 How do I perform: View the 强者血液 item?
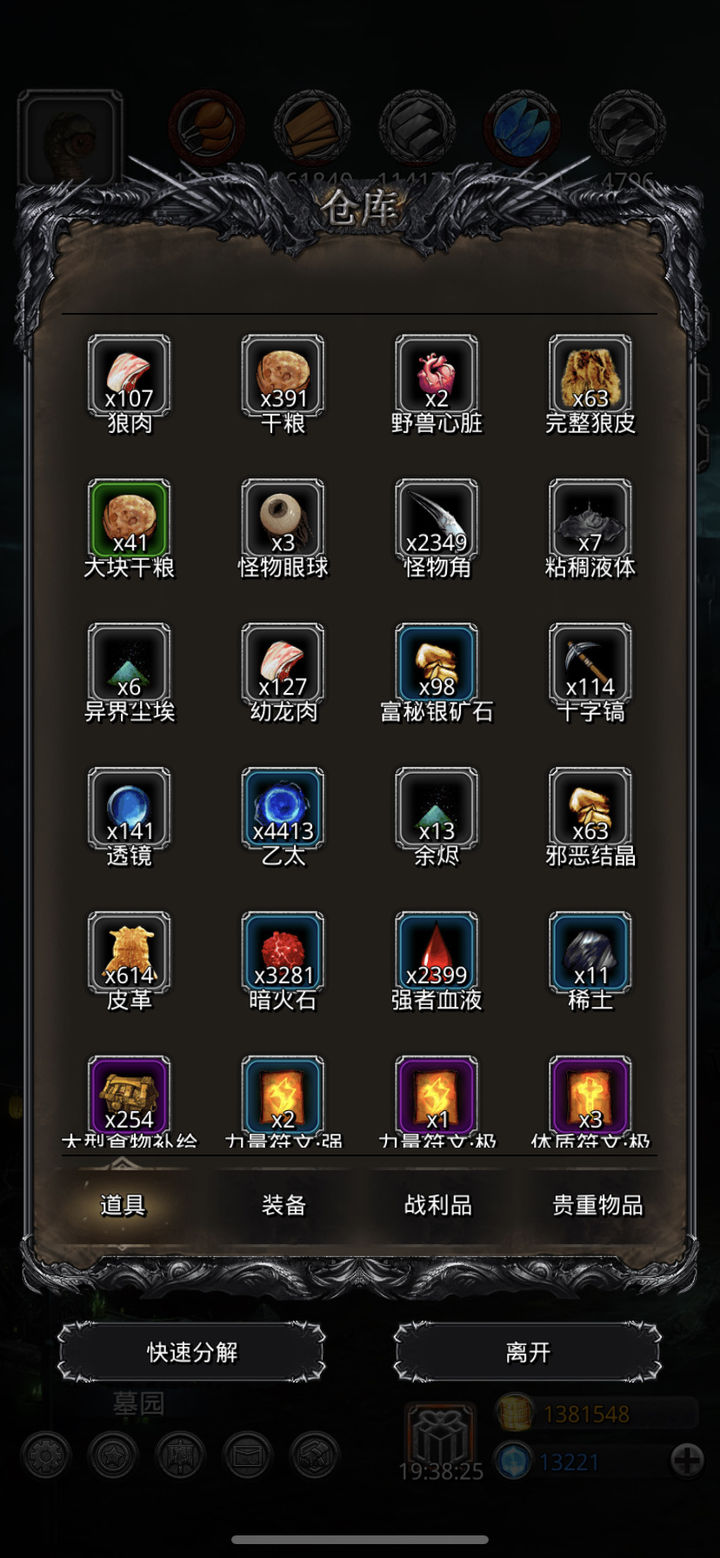[437, 953]
